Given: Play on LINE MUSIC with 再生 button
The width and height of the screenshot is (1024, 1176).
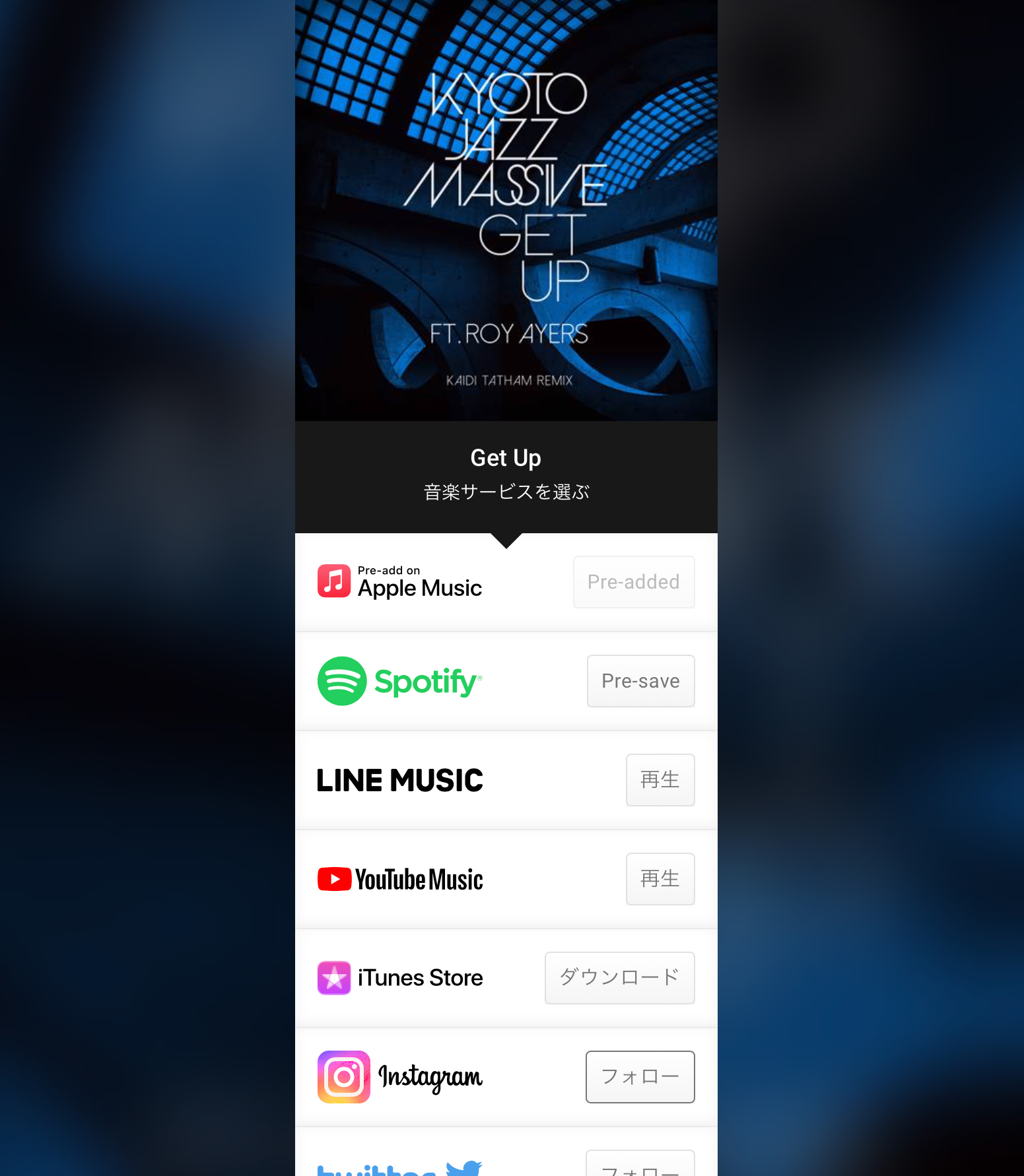Looking at the screenshot, I should click(660, 780).
